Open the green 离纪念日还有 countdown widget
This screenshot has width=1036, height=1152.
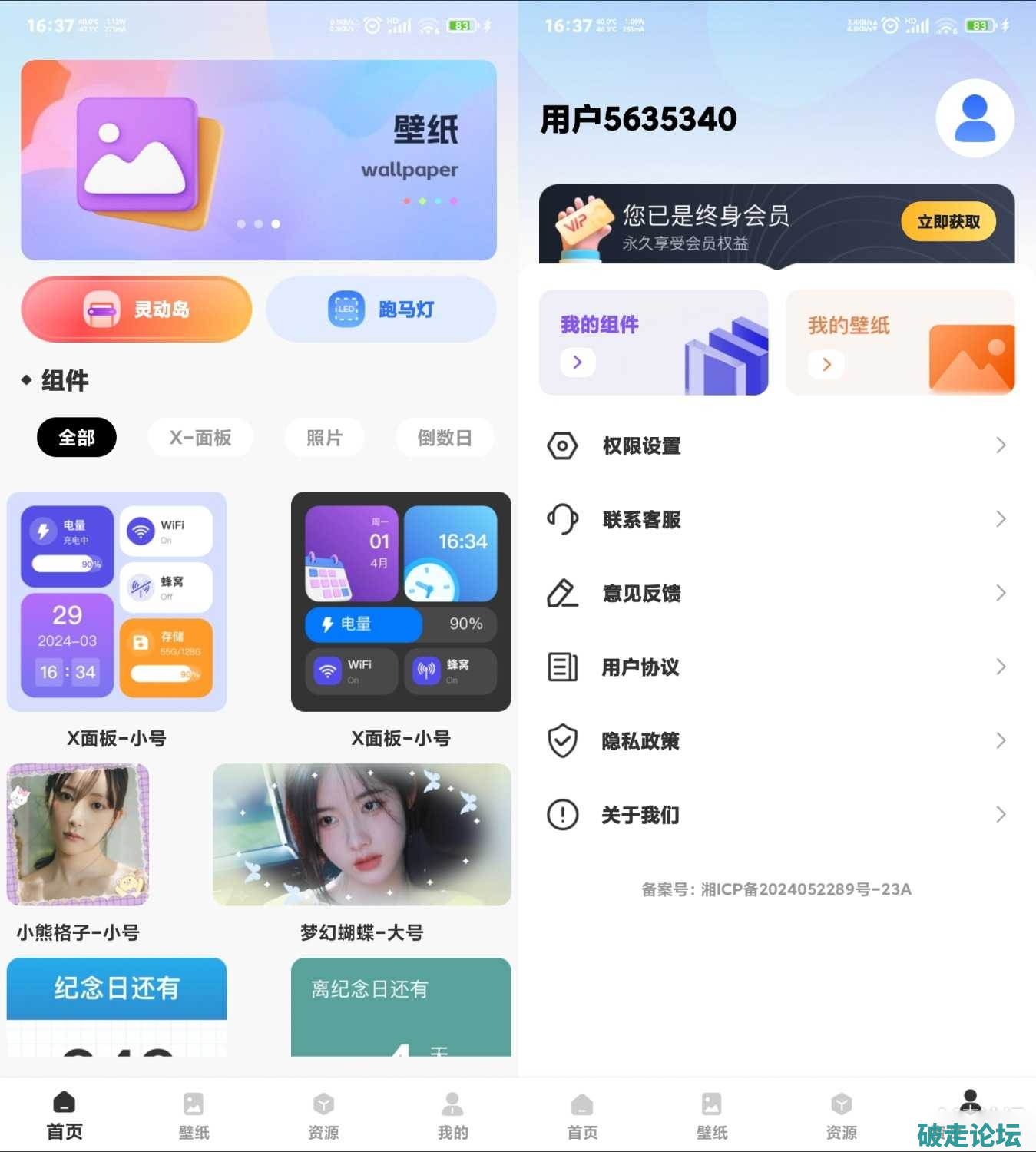pos(401,1006)
